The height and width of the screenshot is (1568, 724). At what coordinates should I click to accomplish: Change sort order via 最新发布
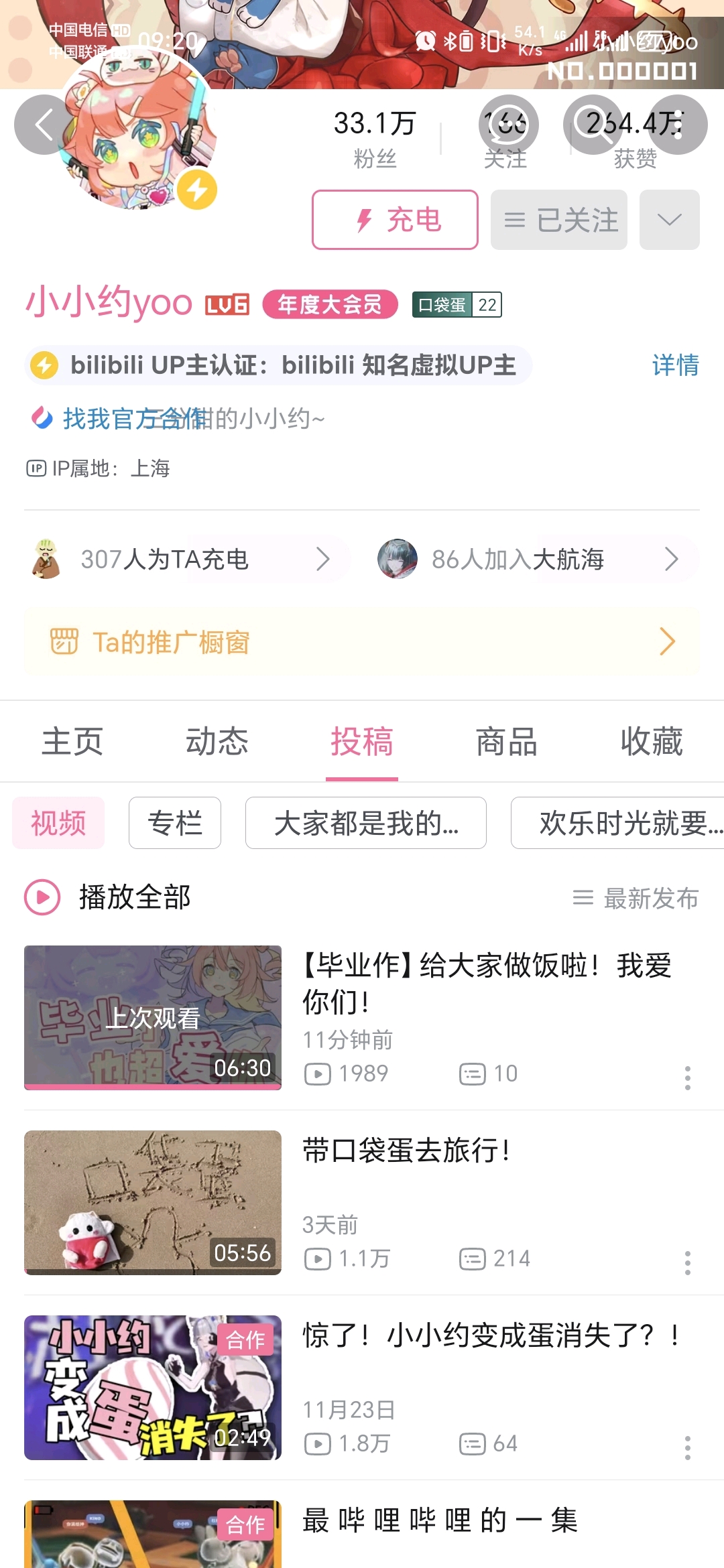pos(636,898)
